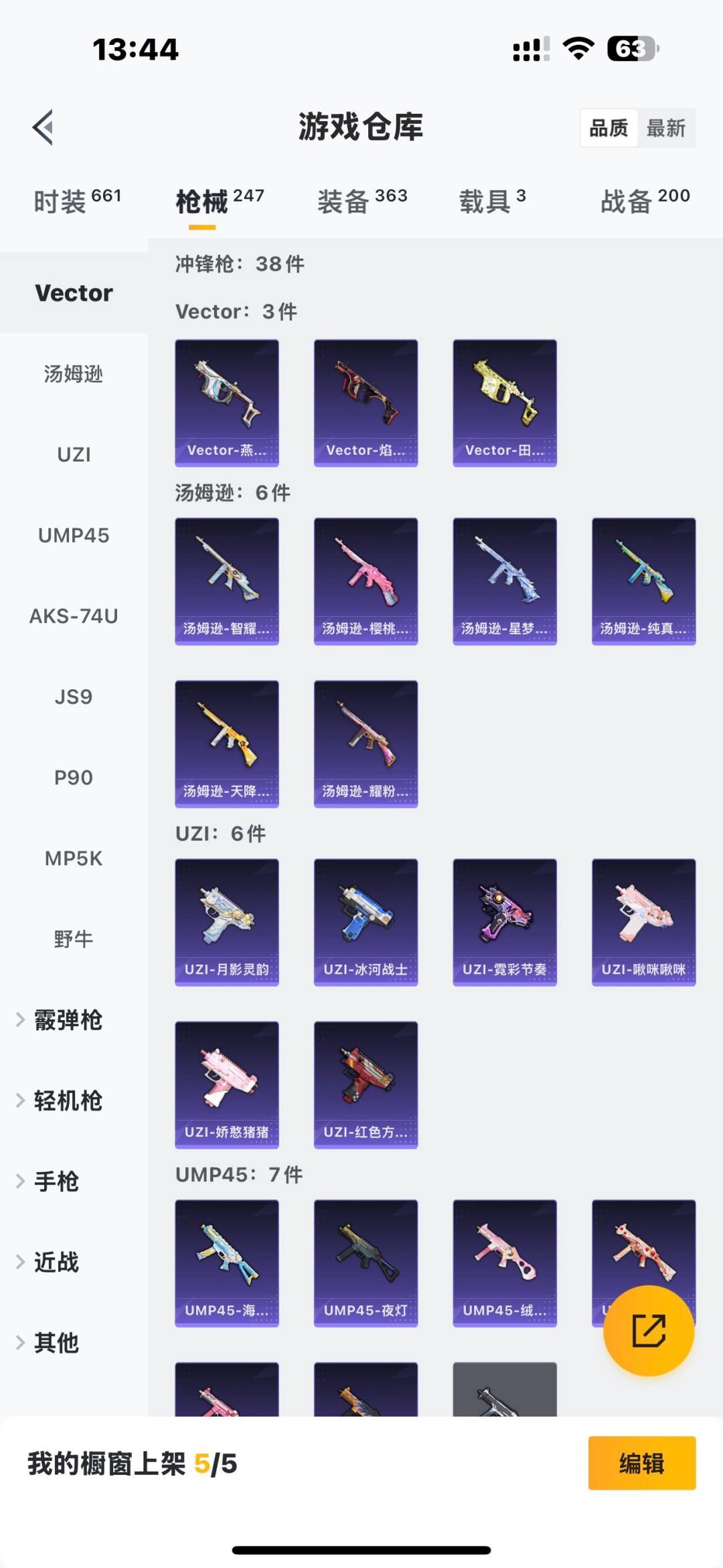
Task: Select 汤姆逊 in the side list
Action: pyautogui.click(x=74, y=374)
